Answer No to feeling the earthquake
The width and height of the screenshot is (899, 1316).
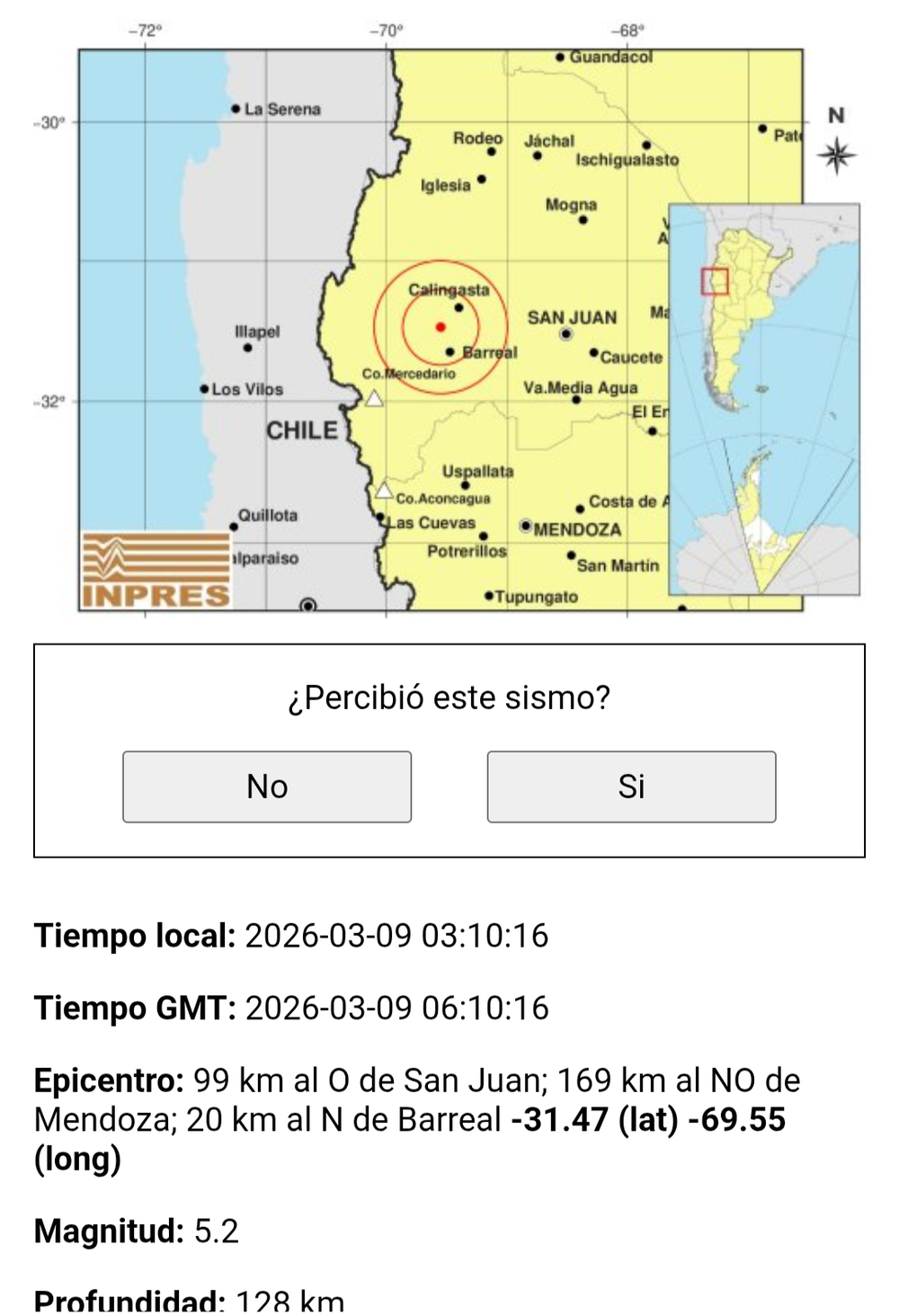pos(267,787)
